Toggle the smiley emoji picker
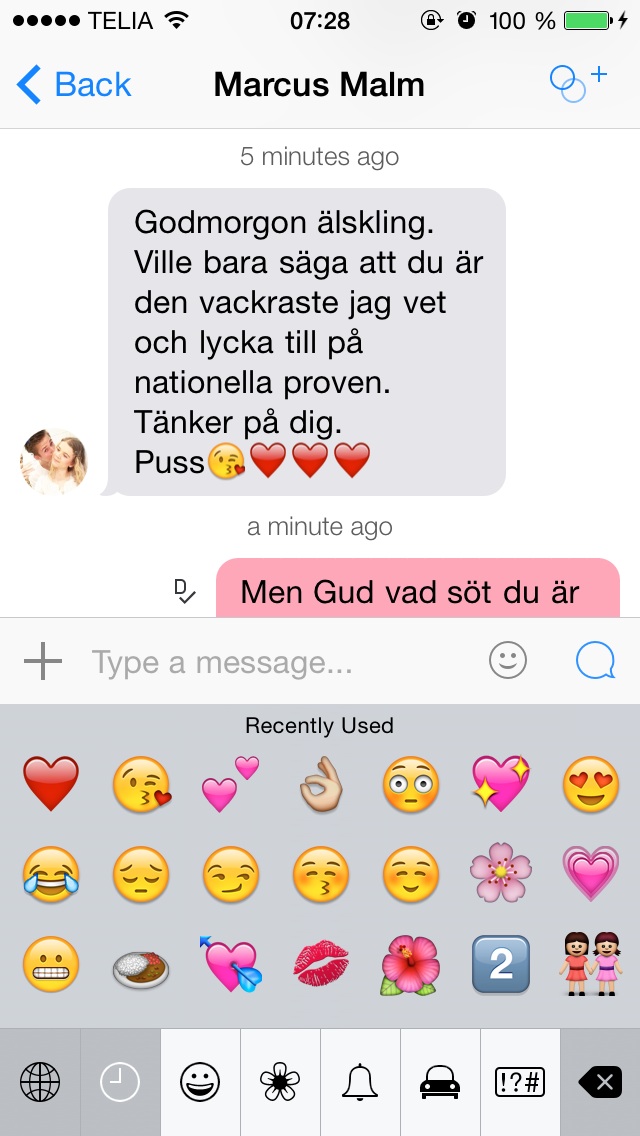The height and width of the screenshot is (1136, 640). point(507,660)
